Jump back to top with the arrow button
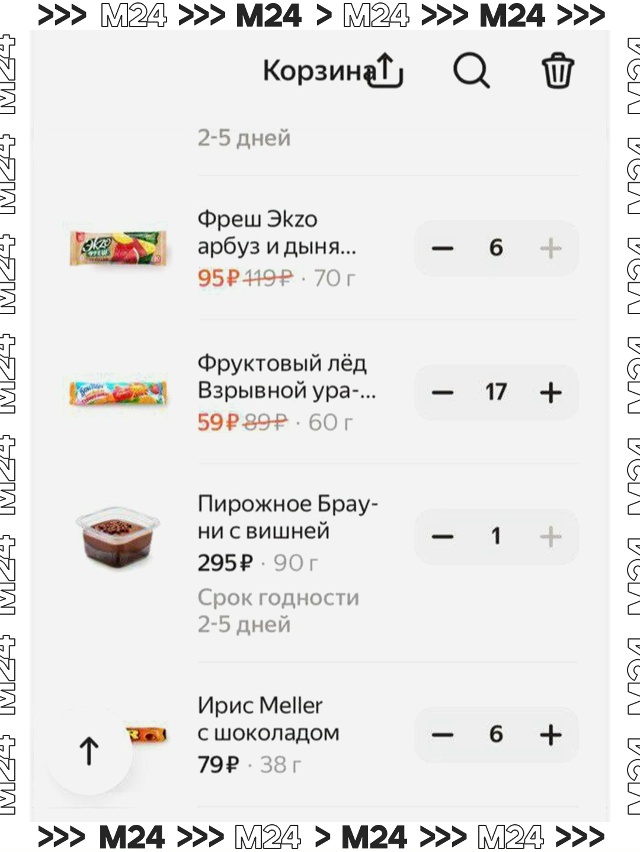This screenshot has width=640, height=852. (x=89, y=751)
